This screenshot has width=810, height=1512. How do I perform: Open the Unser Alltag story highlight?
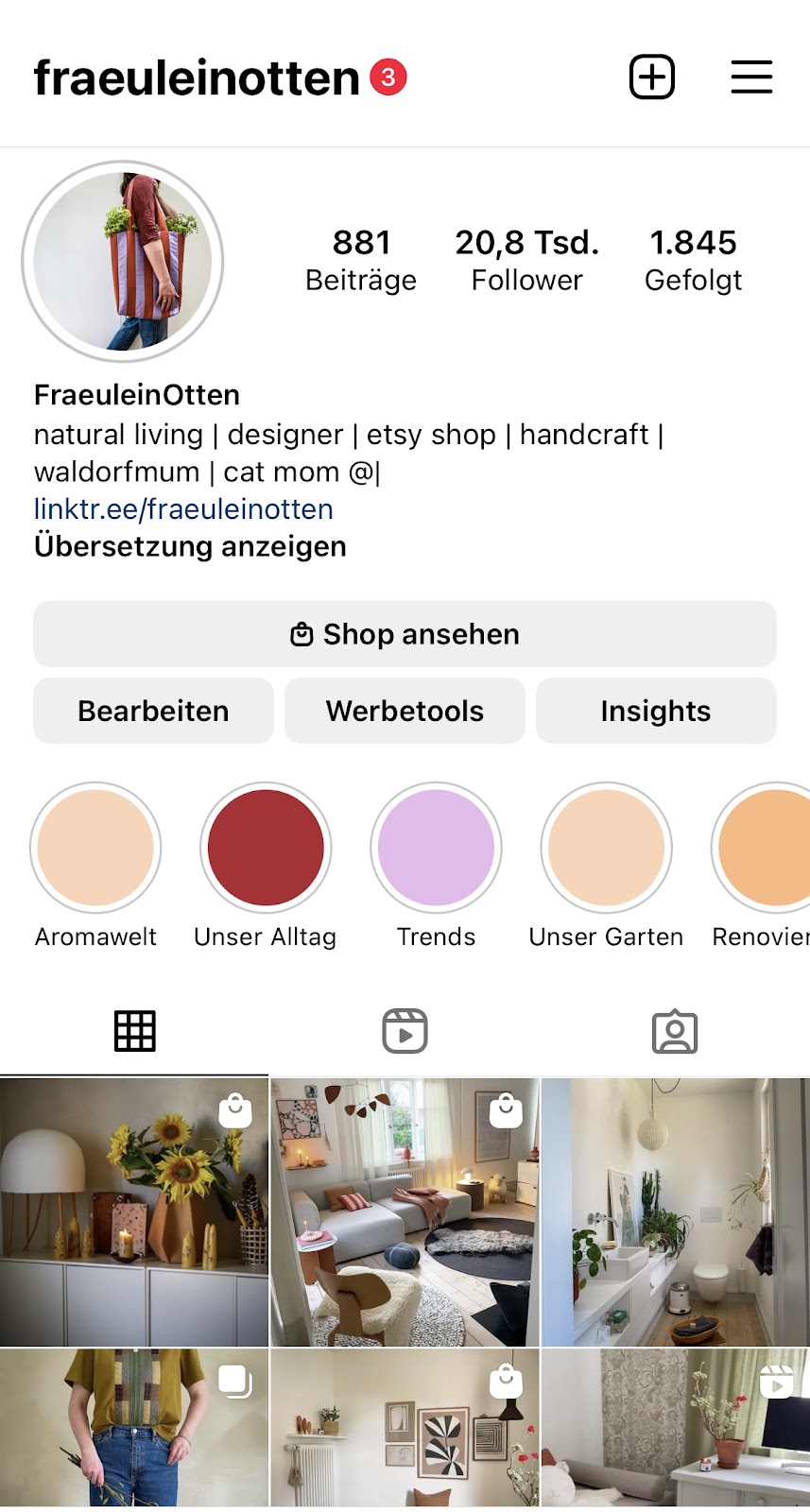click(x=266, y=848)
